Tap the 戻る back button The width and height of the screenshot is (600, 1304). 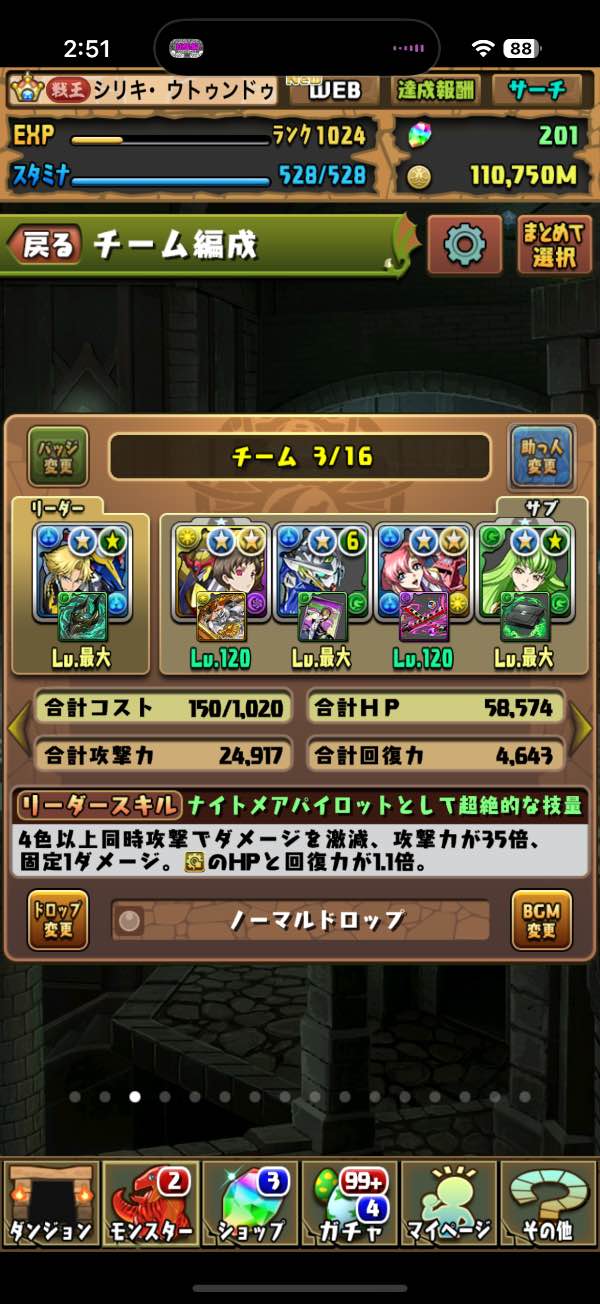[x=46, y=246]
